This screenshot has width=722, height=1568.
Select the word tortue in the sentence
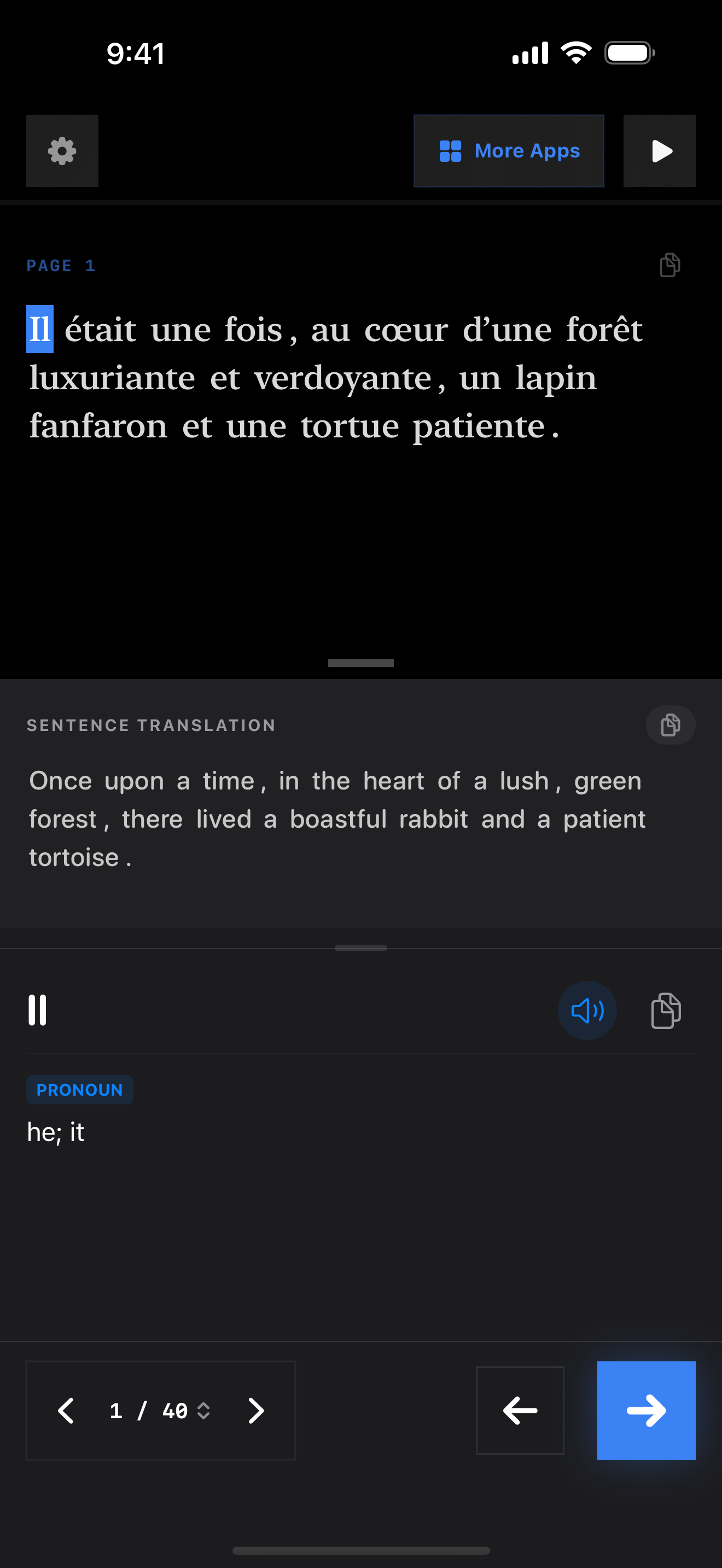click(350, 426)
